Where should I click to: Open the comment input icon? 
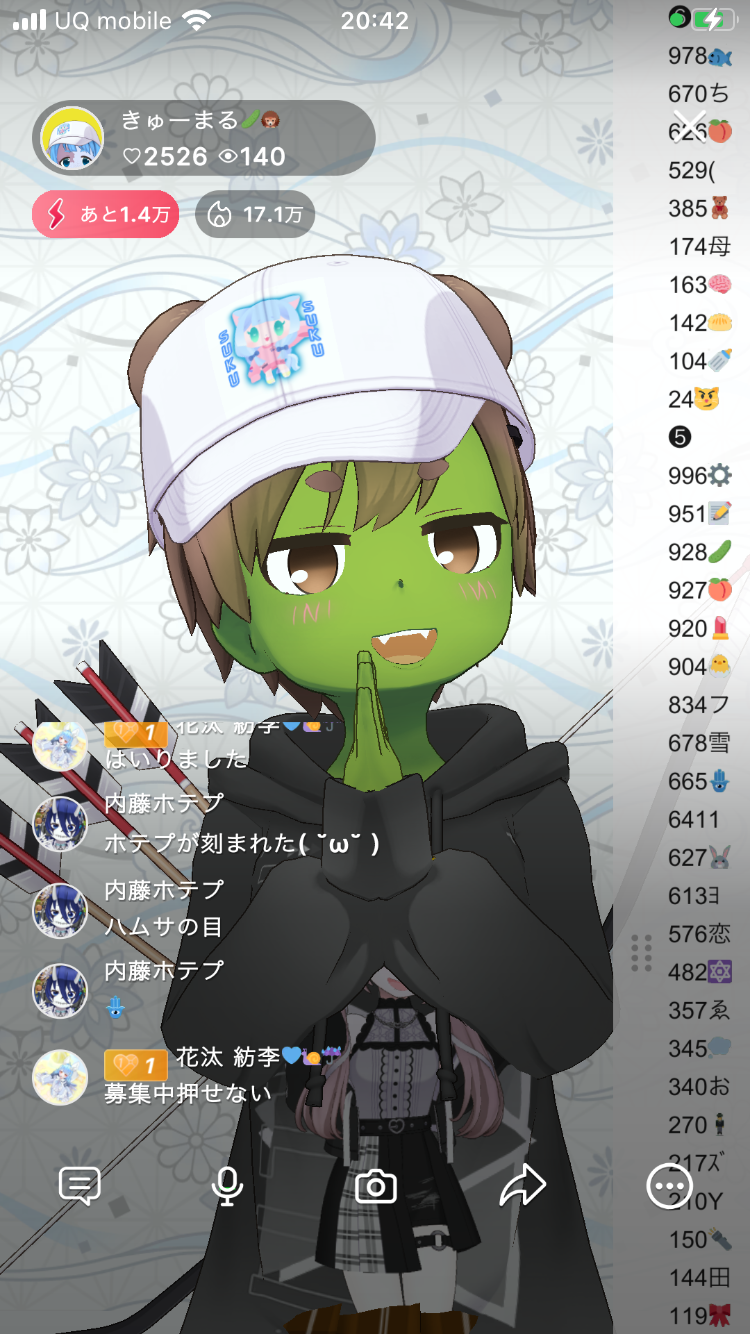pyautogui.click(x=80, y=1186)
